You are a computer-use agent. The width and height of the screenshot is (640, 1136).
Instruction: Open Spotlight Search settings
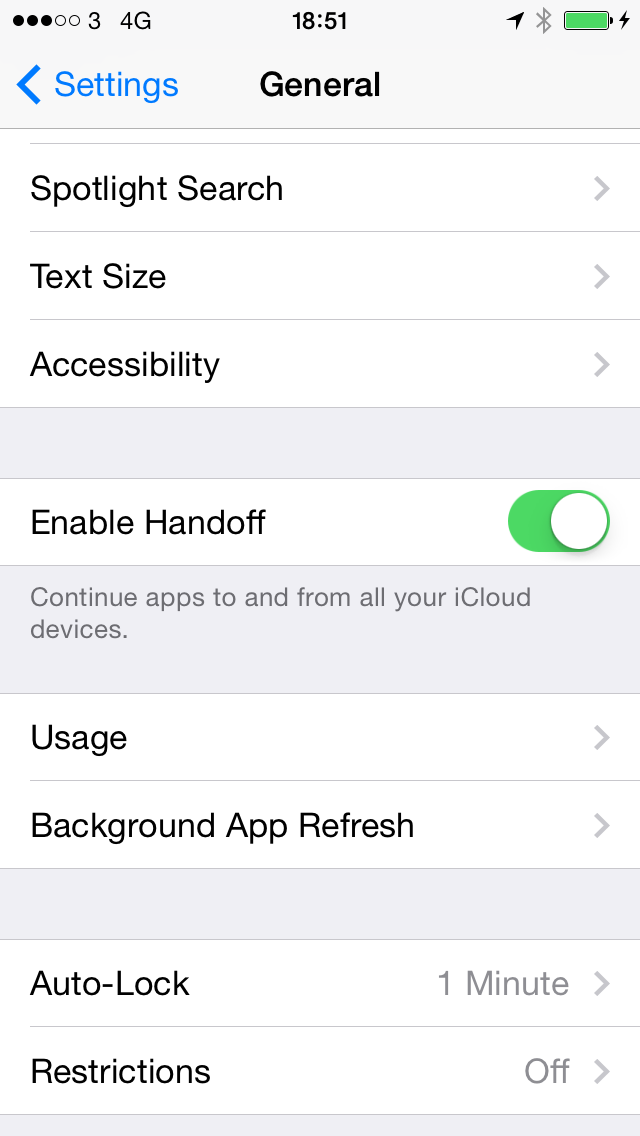coord(320,188)
